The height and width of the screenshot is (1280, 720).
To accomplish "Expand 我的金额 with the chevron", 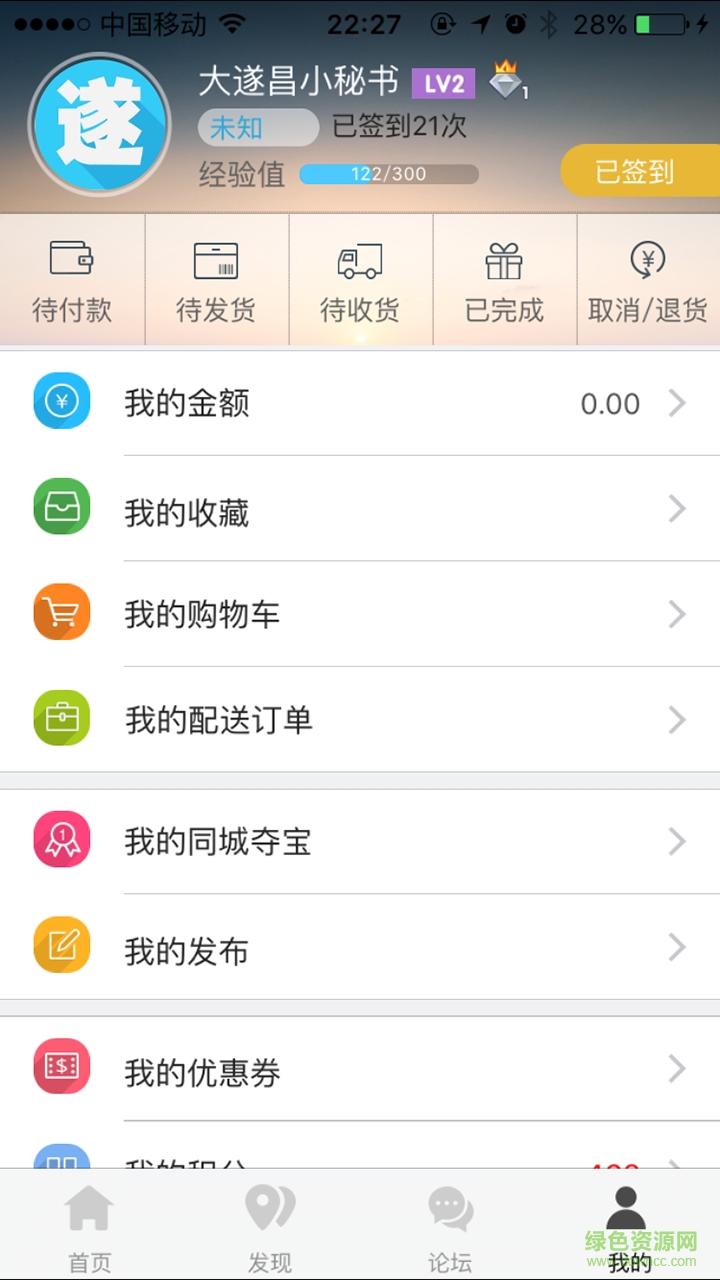I will 678,403.
